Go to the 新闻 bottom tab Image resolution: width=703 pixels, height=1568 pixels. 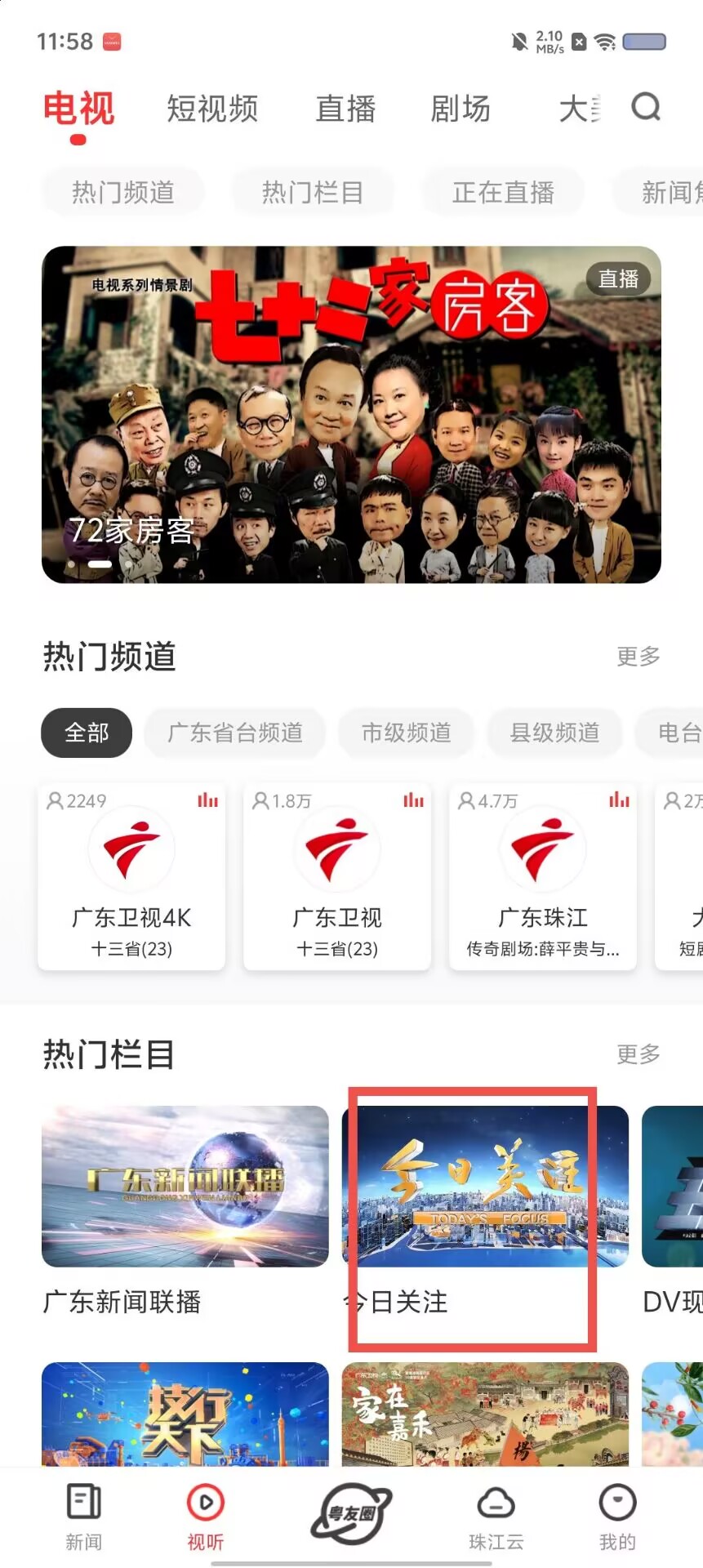[x=83, y=1516]
